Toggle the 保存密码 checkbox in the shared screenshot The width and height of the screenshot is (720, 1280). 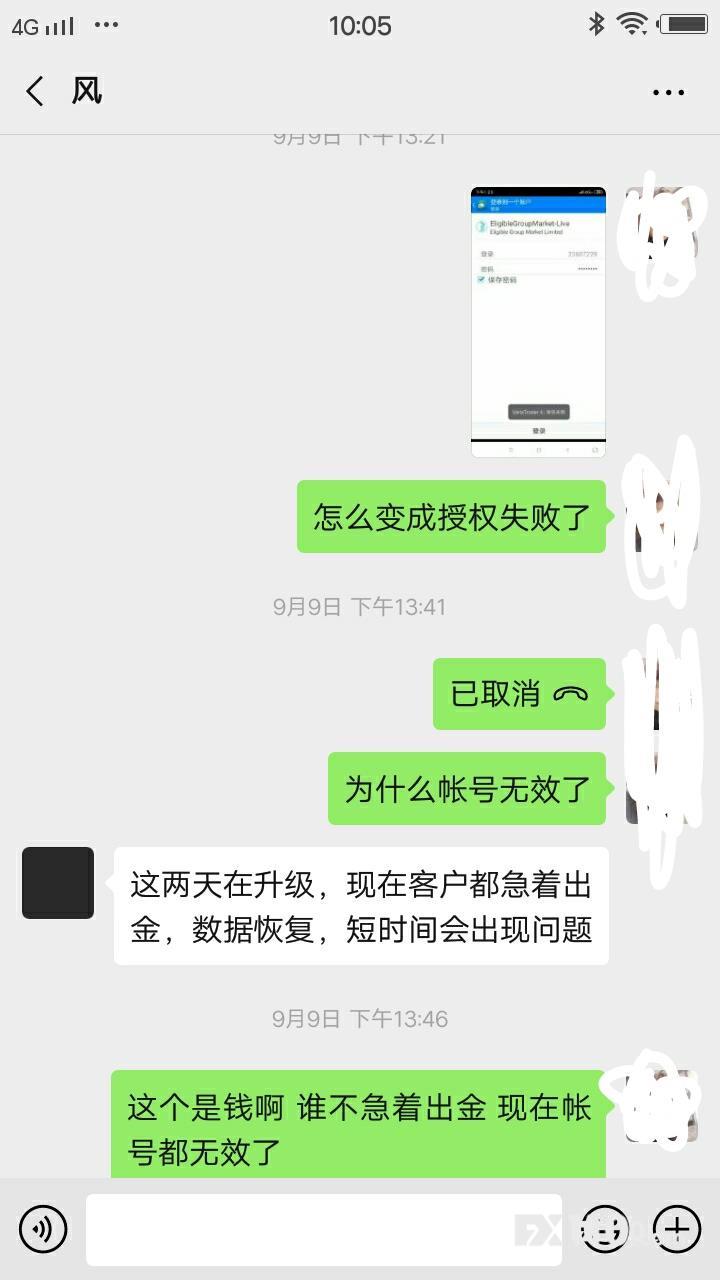(483, 278)
